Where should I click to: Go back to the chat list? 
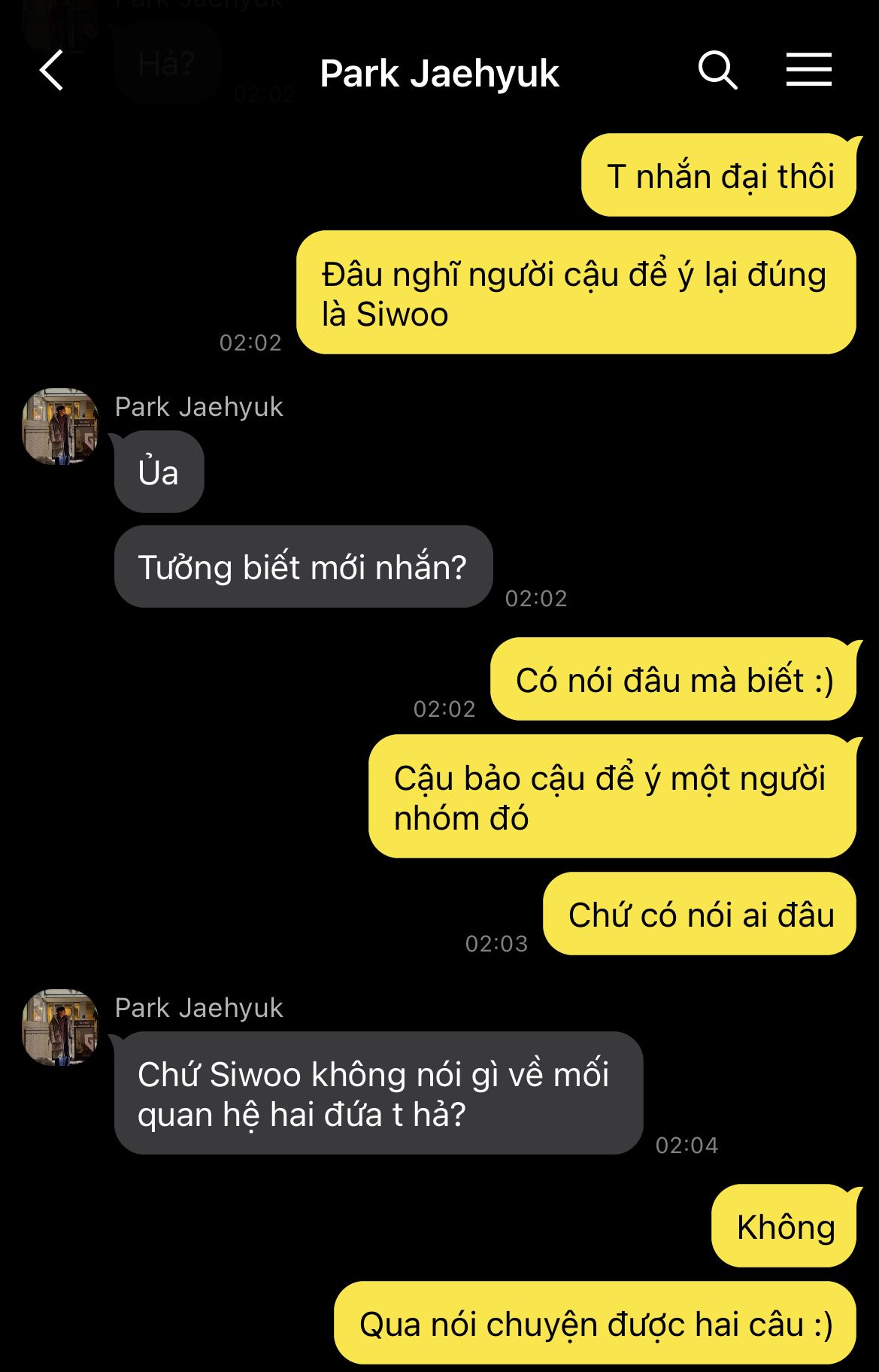click(51, 71)
